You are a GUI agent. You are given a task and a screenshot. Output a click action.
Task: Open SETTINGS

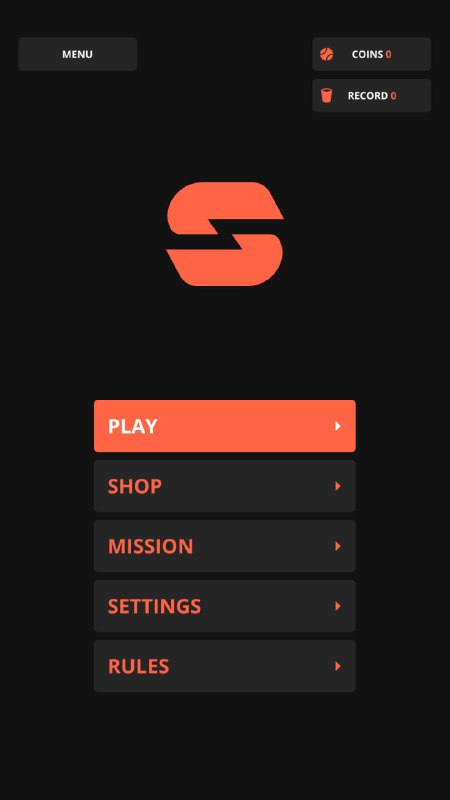click(224, 606)
